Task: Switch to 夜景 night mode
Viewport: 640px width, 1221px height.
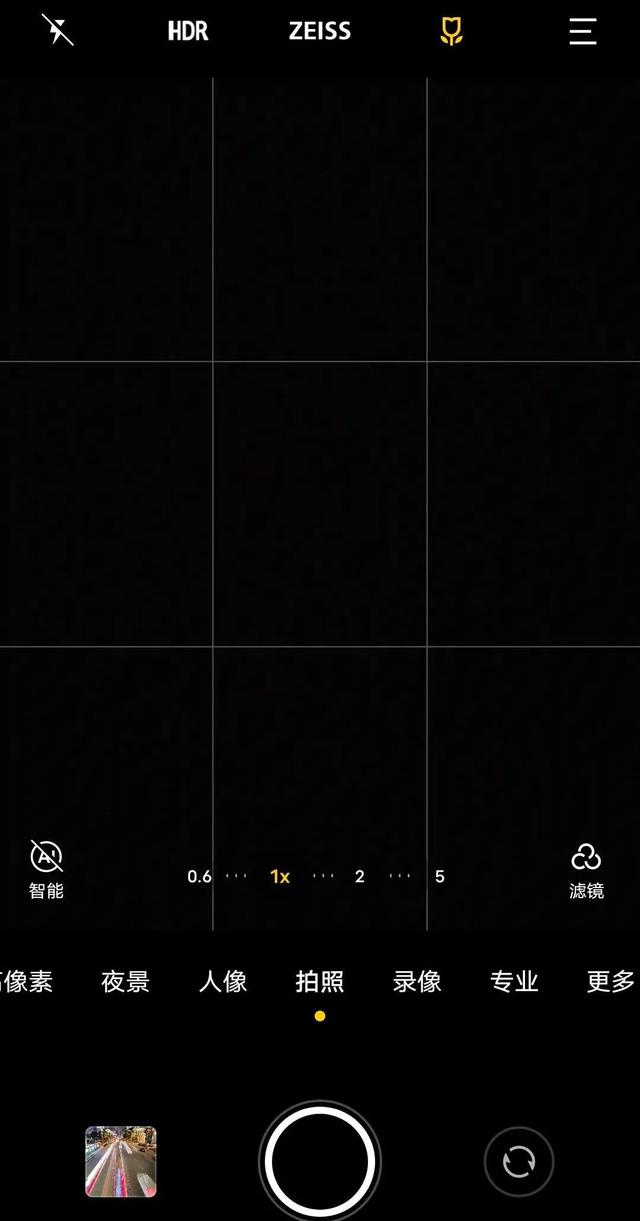Action: coord(125,981)
